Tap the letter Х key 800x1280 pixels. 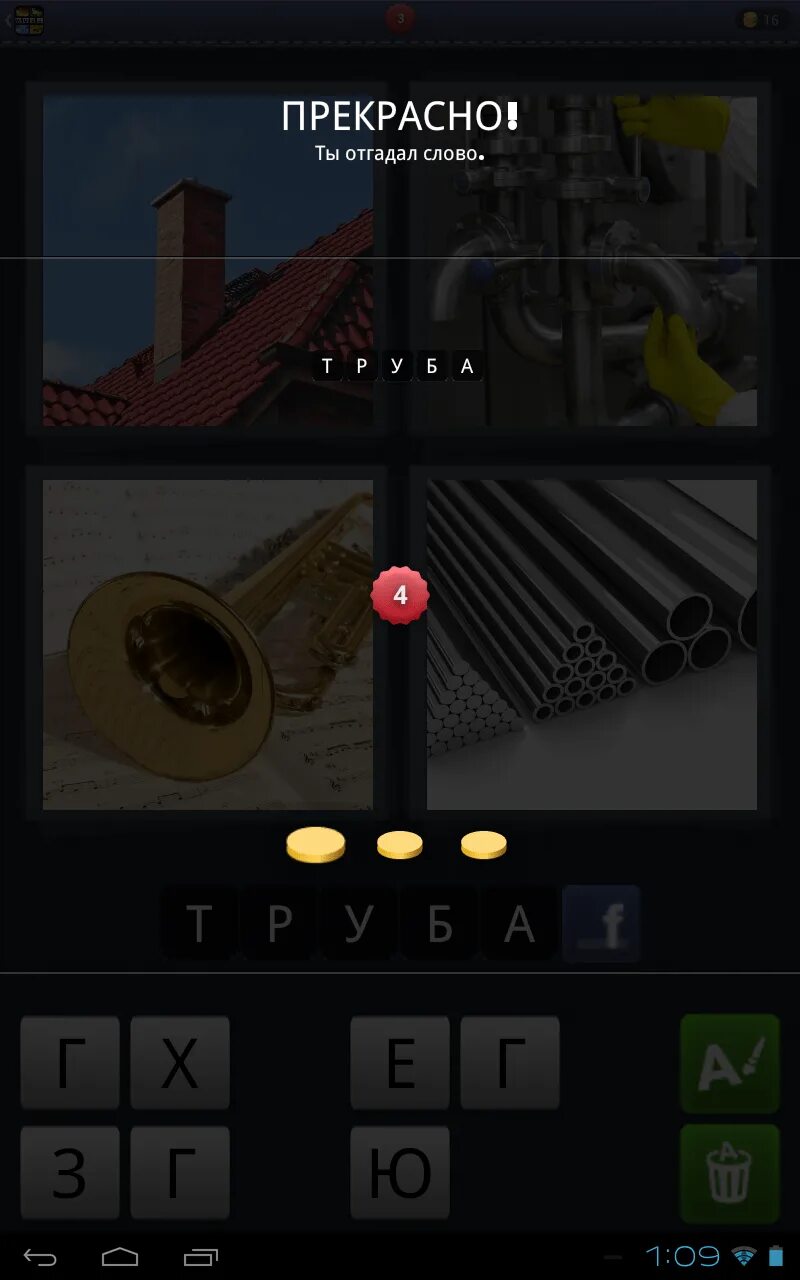point(180,1064)
